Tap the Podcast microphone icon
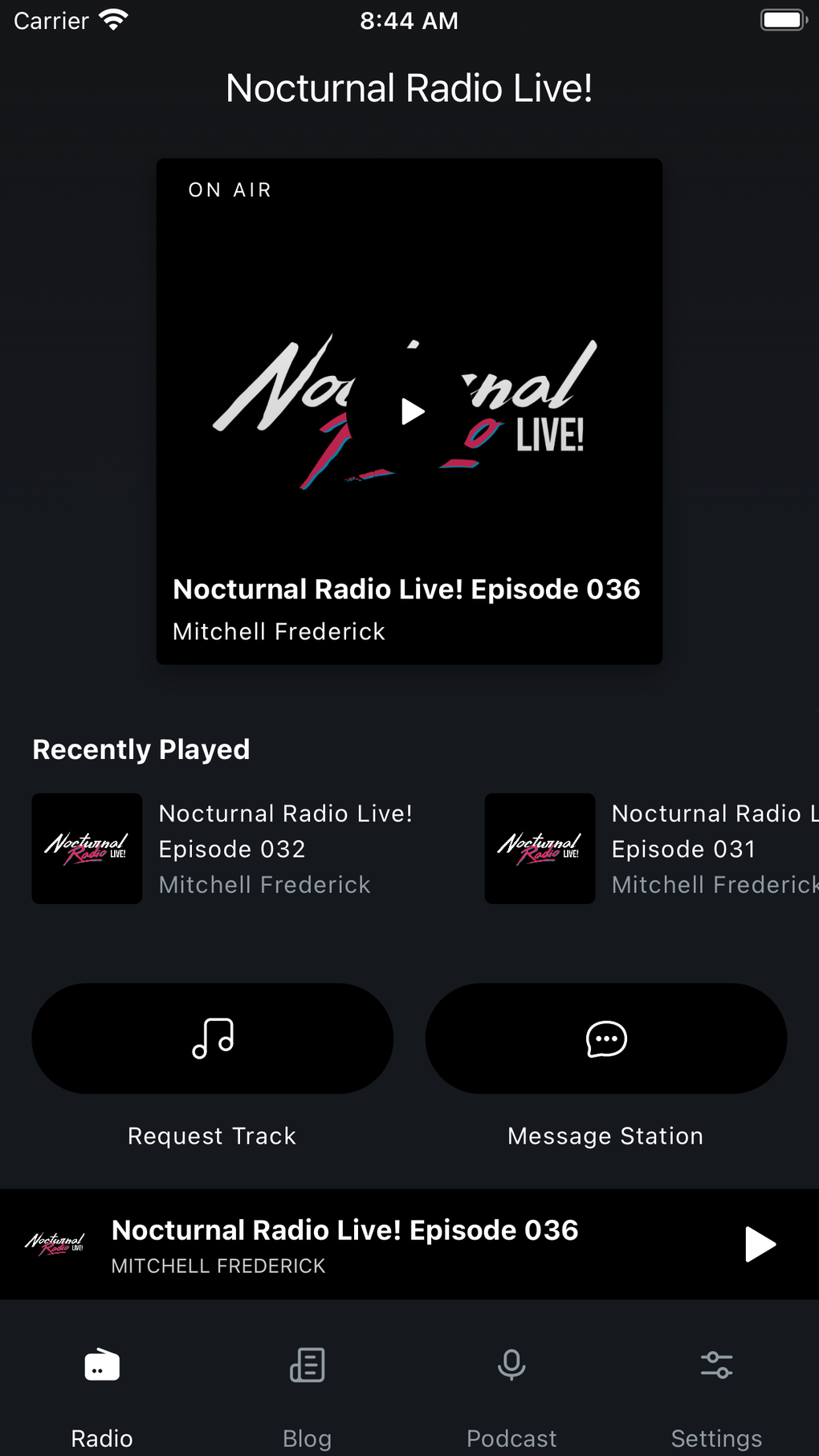Viewport: 819px width, 1456px height. 511,1364
